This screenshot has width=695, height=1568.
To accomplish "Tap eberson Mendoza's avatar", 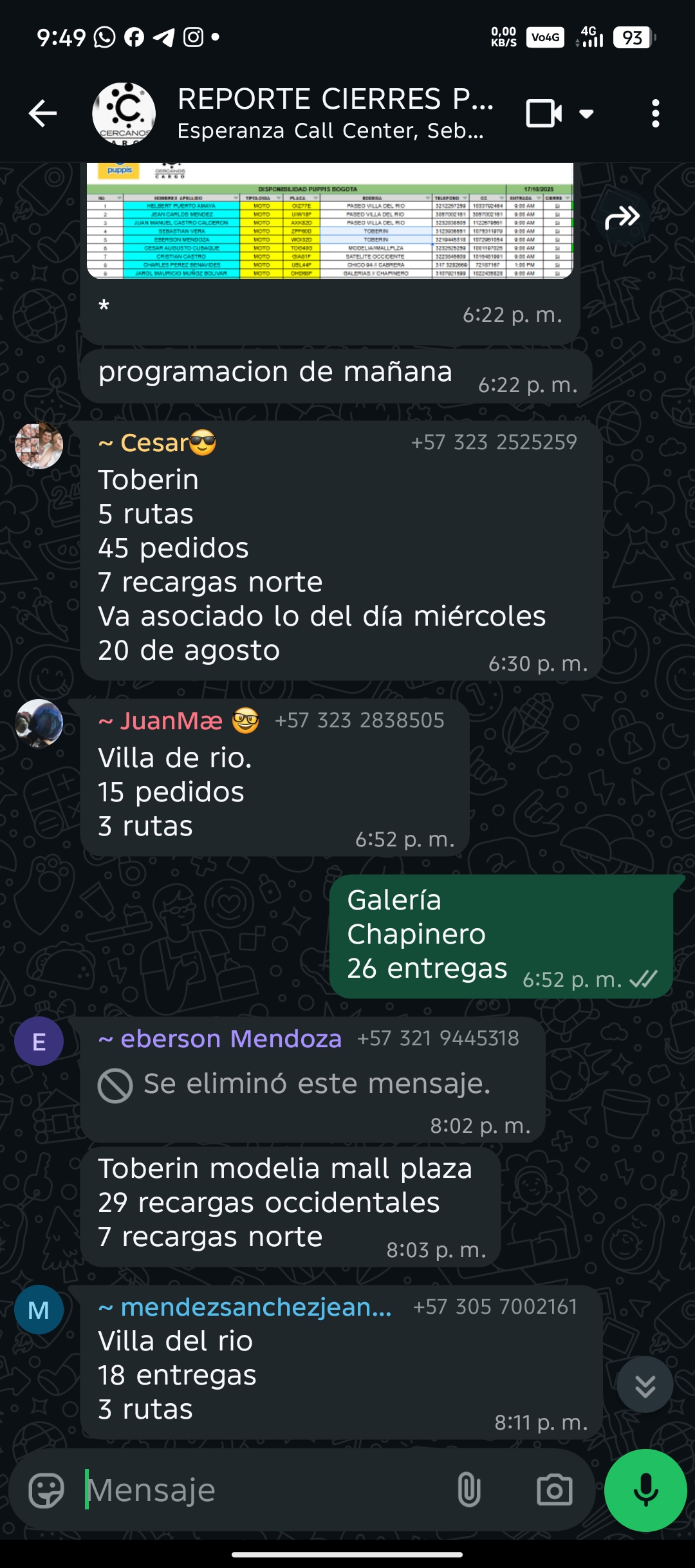I will coord(39,1041).
